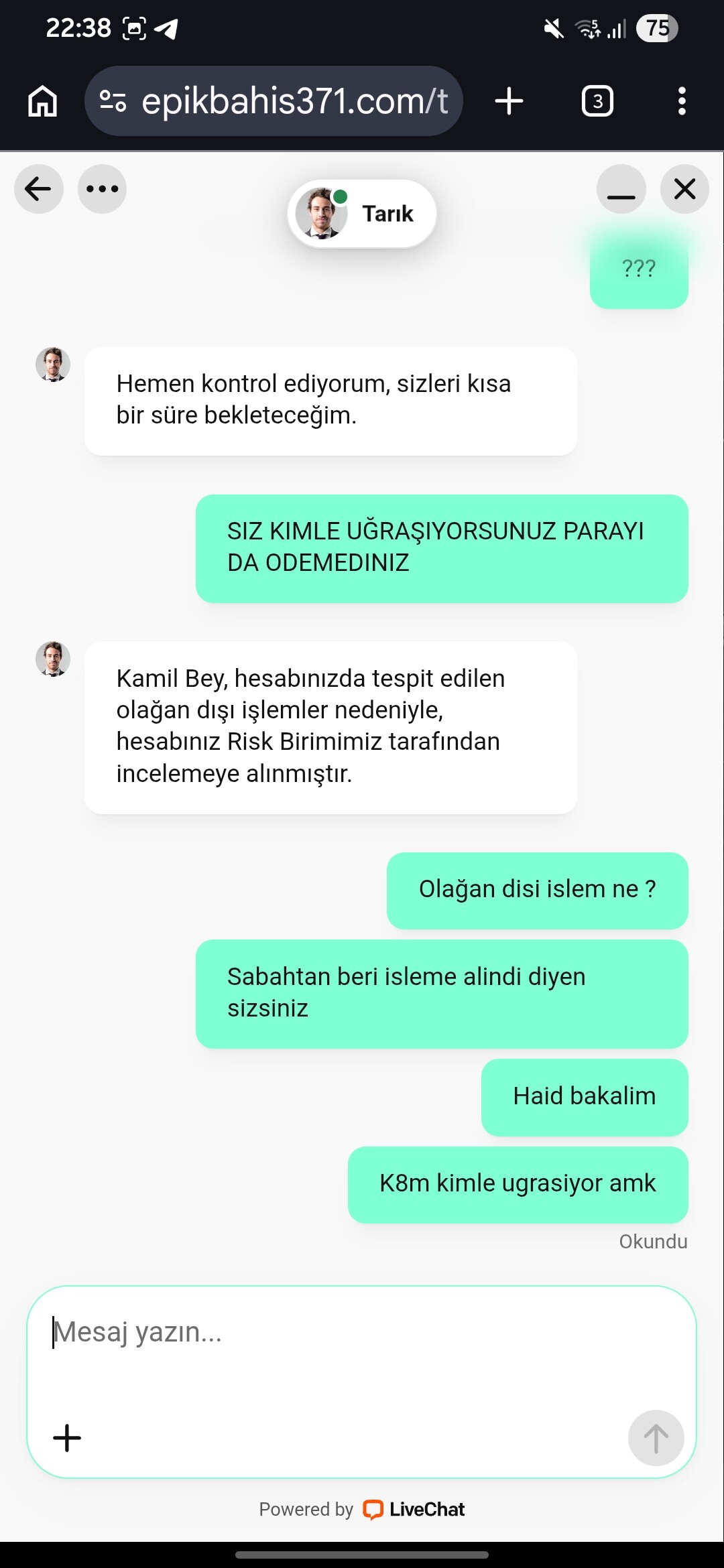Show the 3 open browser tabs
The image size is (724, 1568).
point(597,101)
